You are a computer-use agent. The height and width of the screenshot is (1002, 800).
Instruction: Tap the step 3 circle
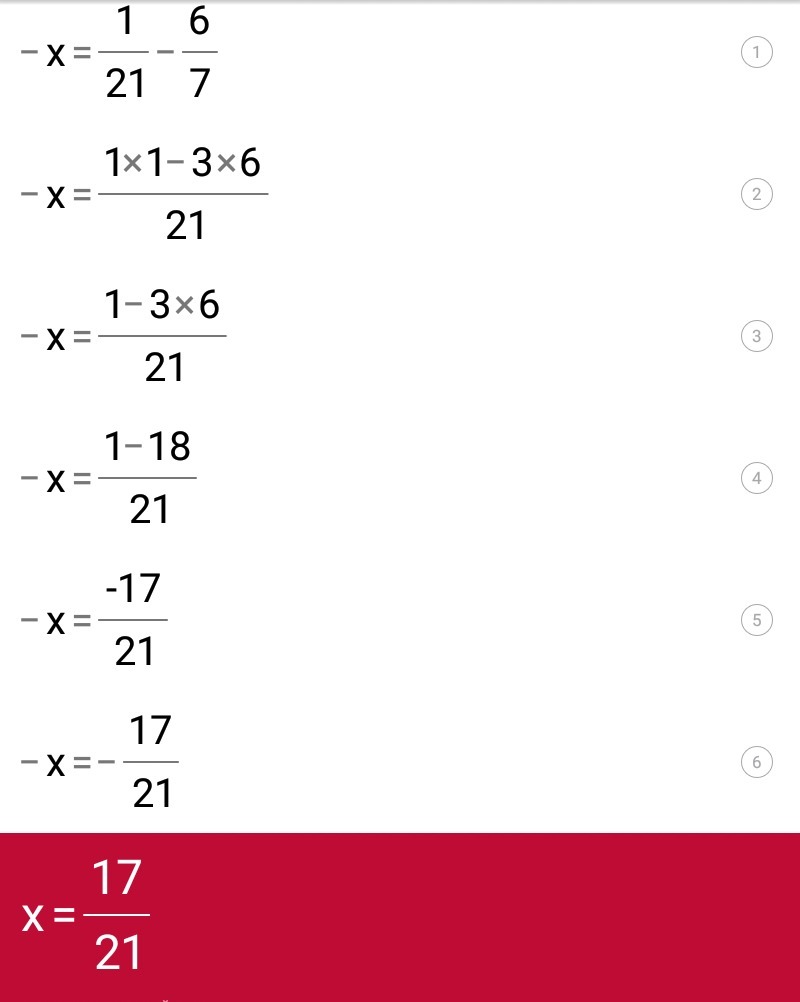[757, 337]
